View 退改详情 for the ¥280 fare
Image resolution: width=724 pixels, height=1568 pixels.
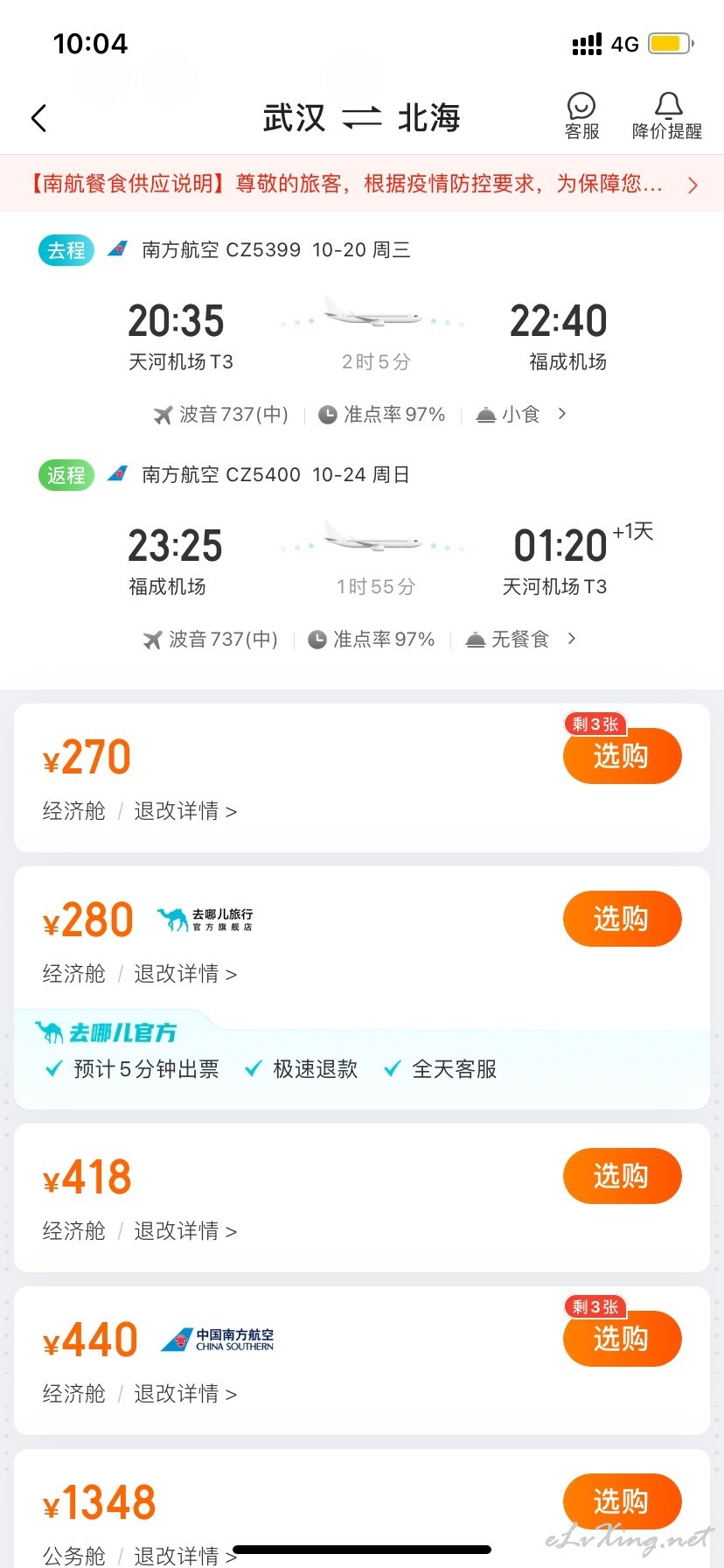(x=185, y=974)
